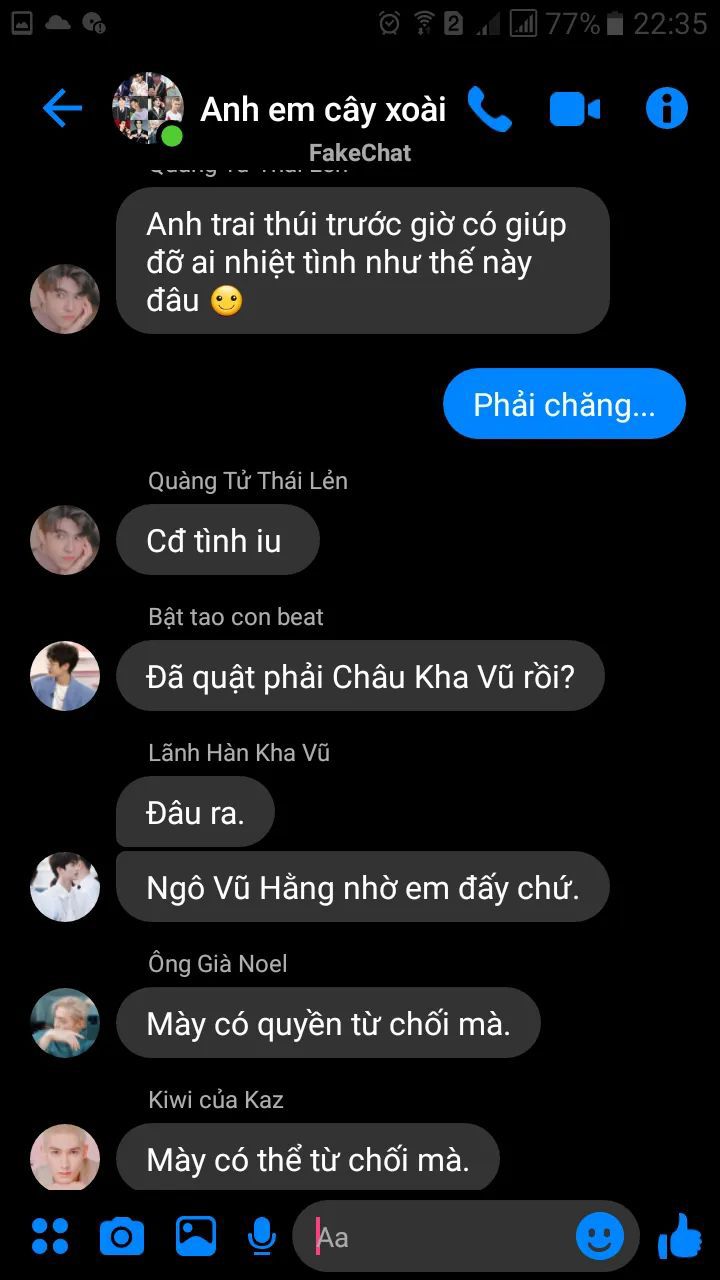This screenshot has height=1280, width=720.
Task: Open the Anh em cây xoài group header
Action: point(322,110)
